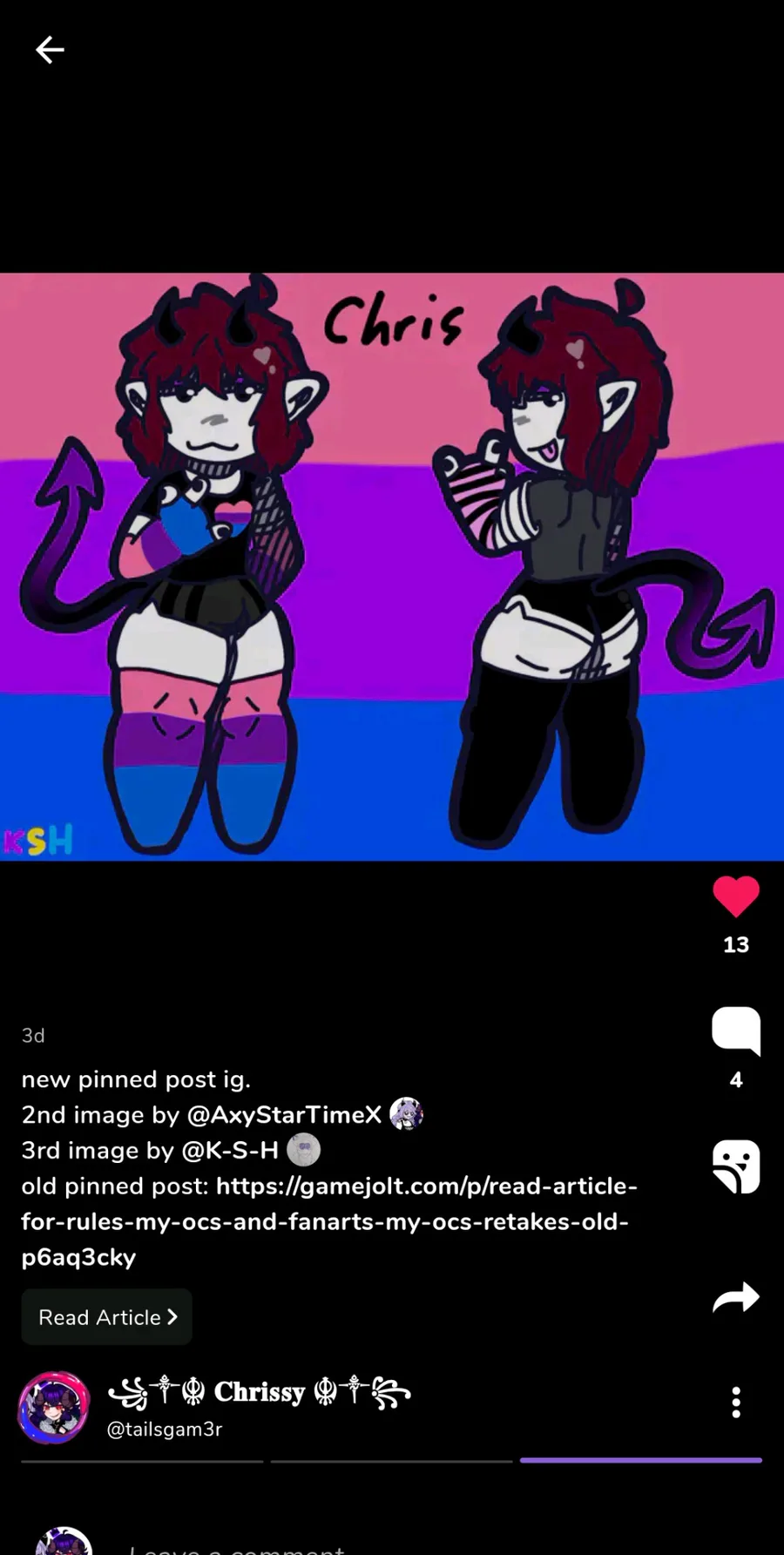
Task: Open the comments bubble icon
Action: pos(736,1031)
